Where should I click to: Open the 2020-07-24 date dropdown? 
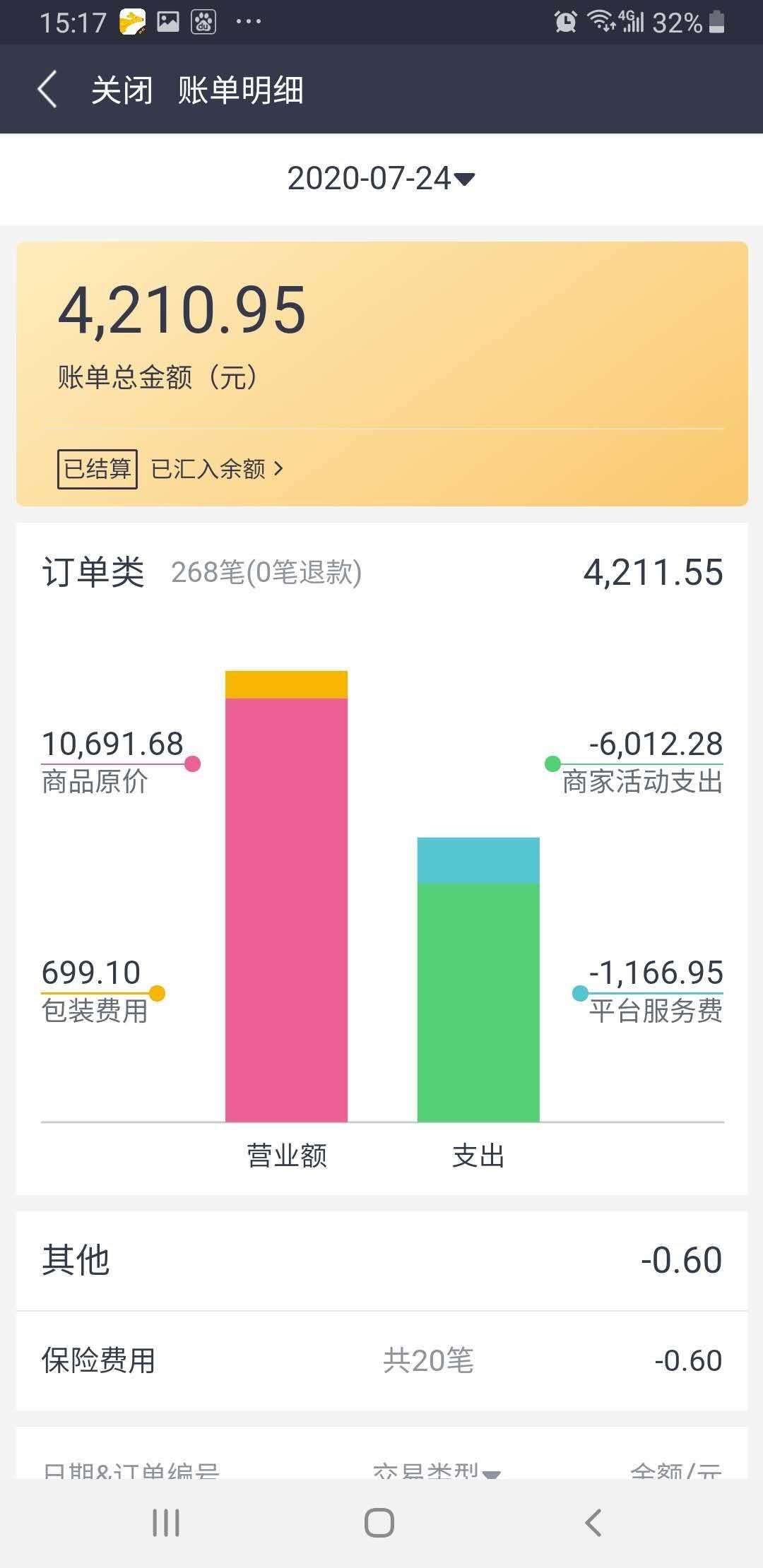pos(381,179)
